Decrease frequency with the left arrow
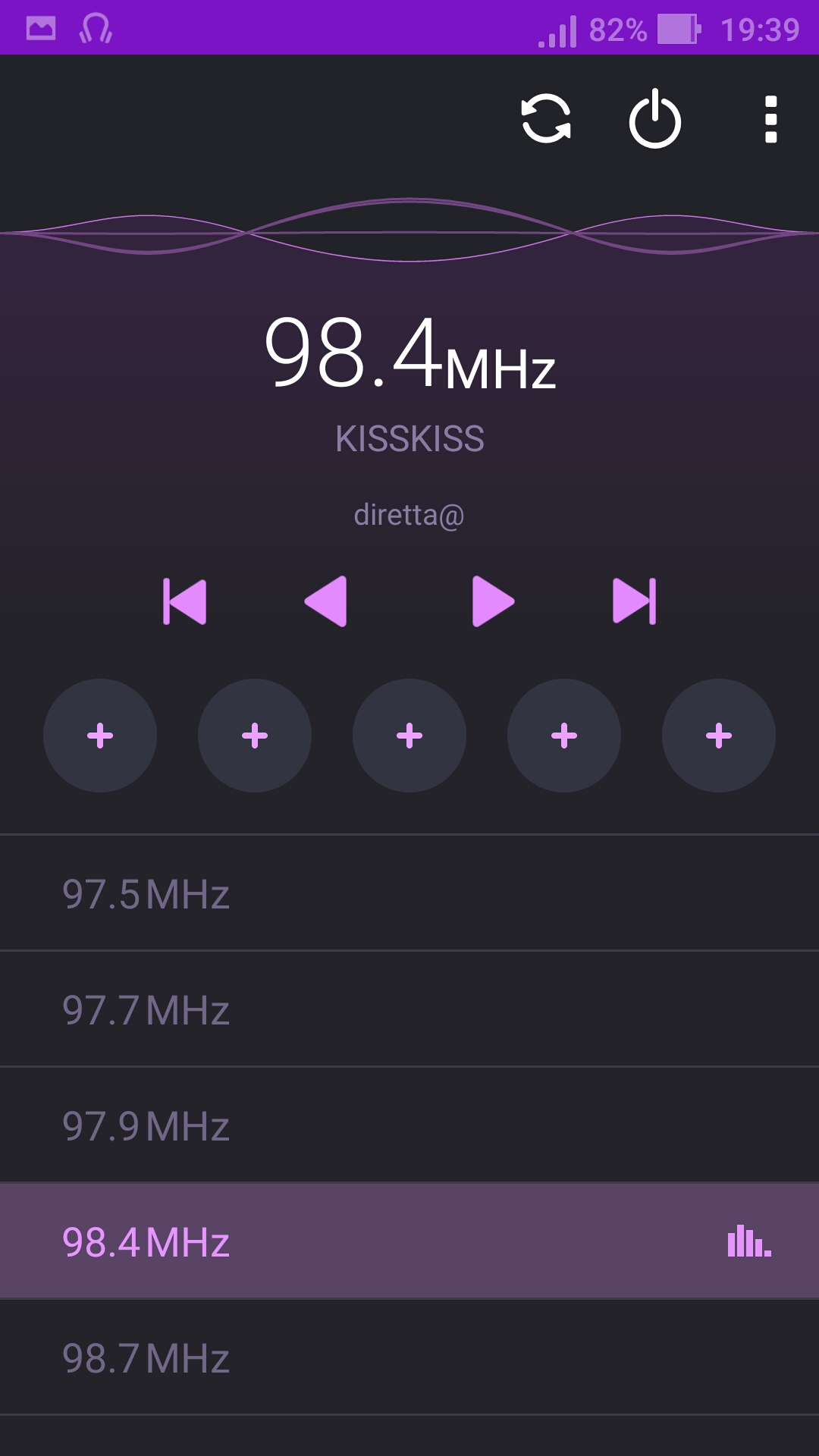819x1456 pixels. pyautogui.click(x=325, y=601)
